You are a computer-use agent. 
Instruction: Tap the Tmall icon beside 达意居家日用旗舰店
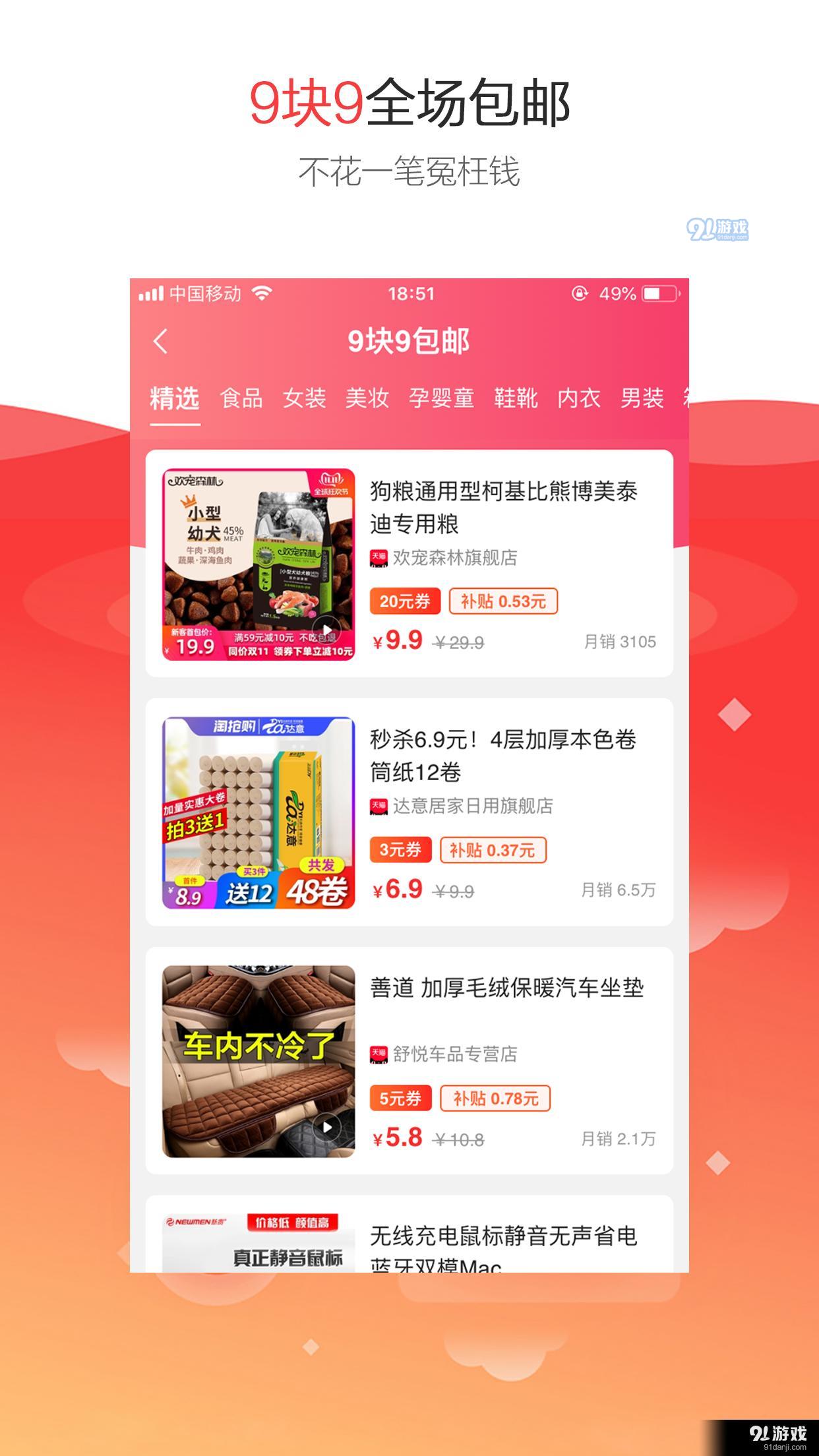(x=379, y=806)
